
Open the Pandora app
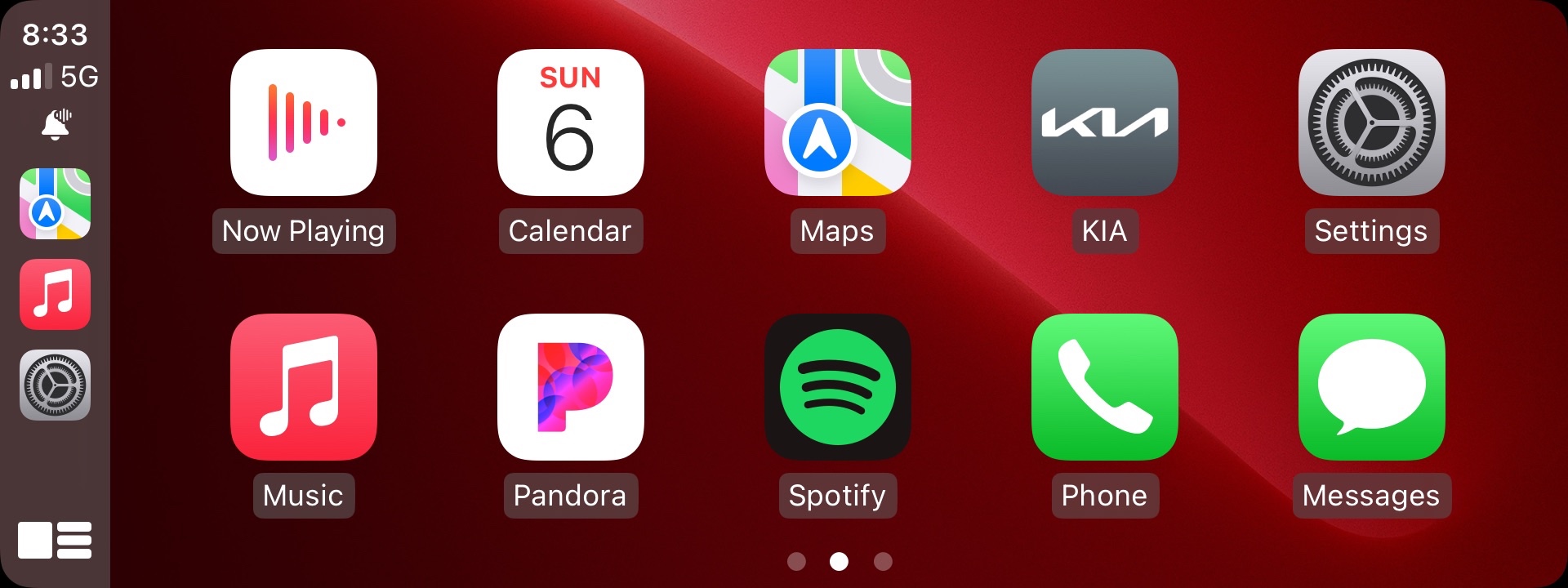[570, 387]
